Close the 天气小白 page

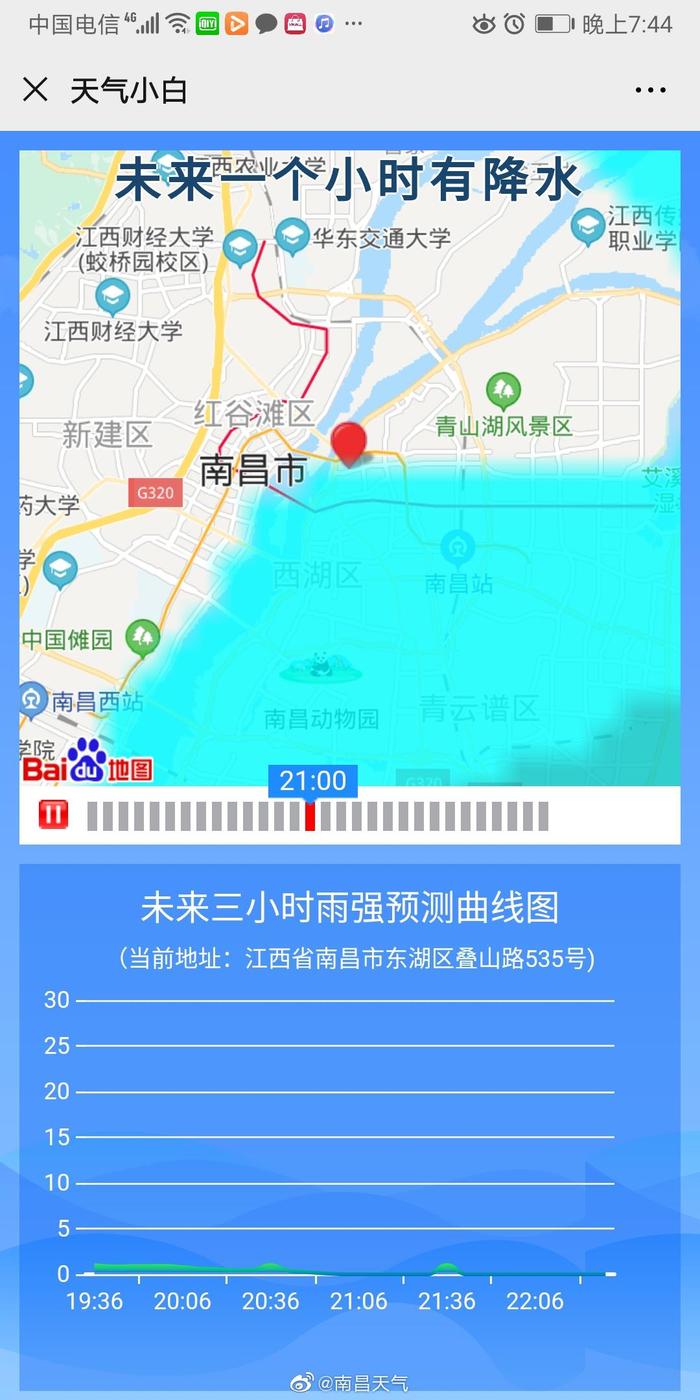coord(35,90)
